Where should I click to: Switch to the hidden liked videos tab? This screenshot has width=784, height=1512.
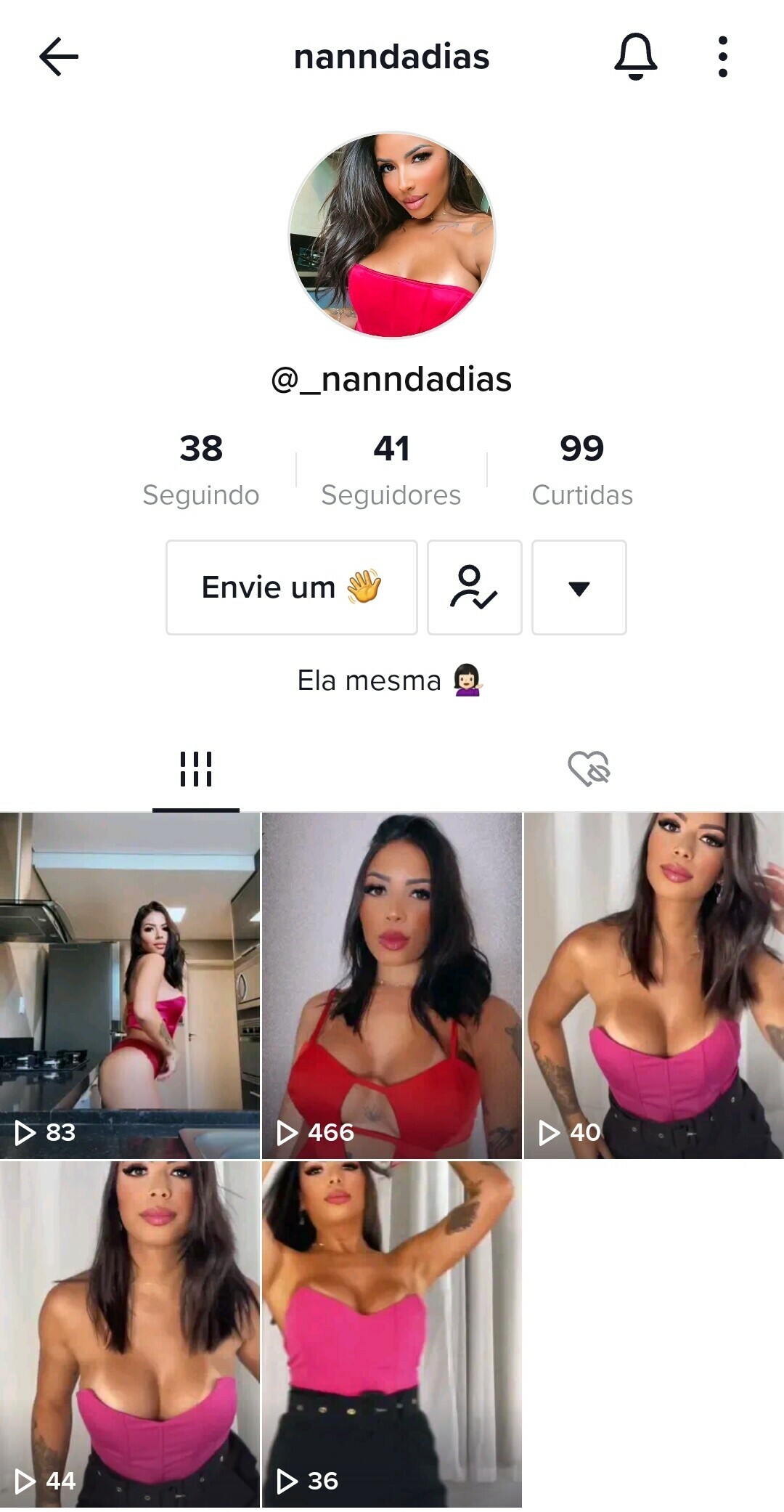(589, 770)
